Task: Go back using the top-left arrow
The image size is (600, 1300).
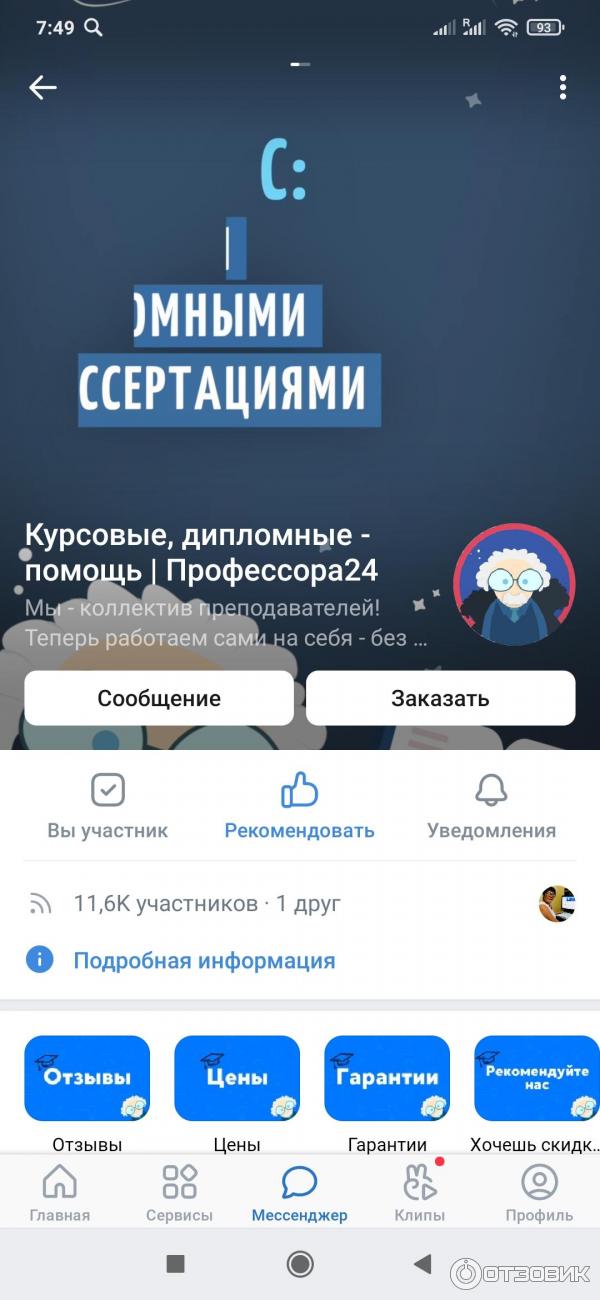Action: [43, 88]
